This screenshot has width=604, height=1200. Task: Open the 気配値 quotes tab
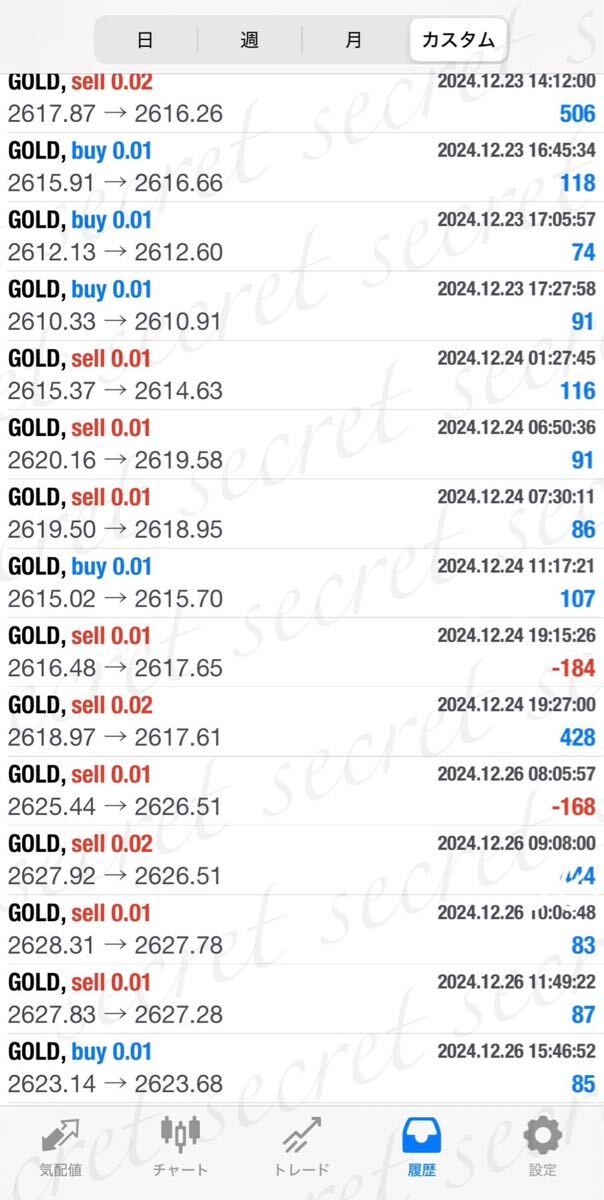pyautogui.click(x=60, y=1148)
